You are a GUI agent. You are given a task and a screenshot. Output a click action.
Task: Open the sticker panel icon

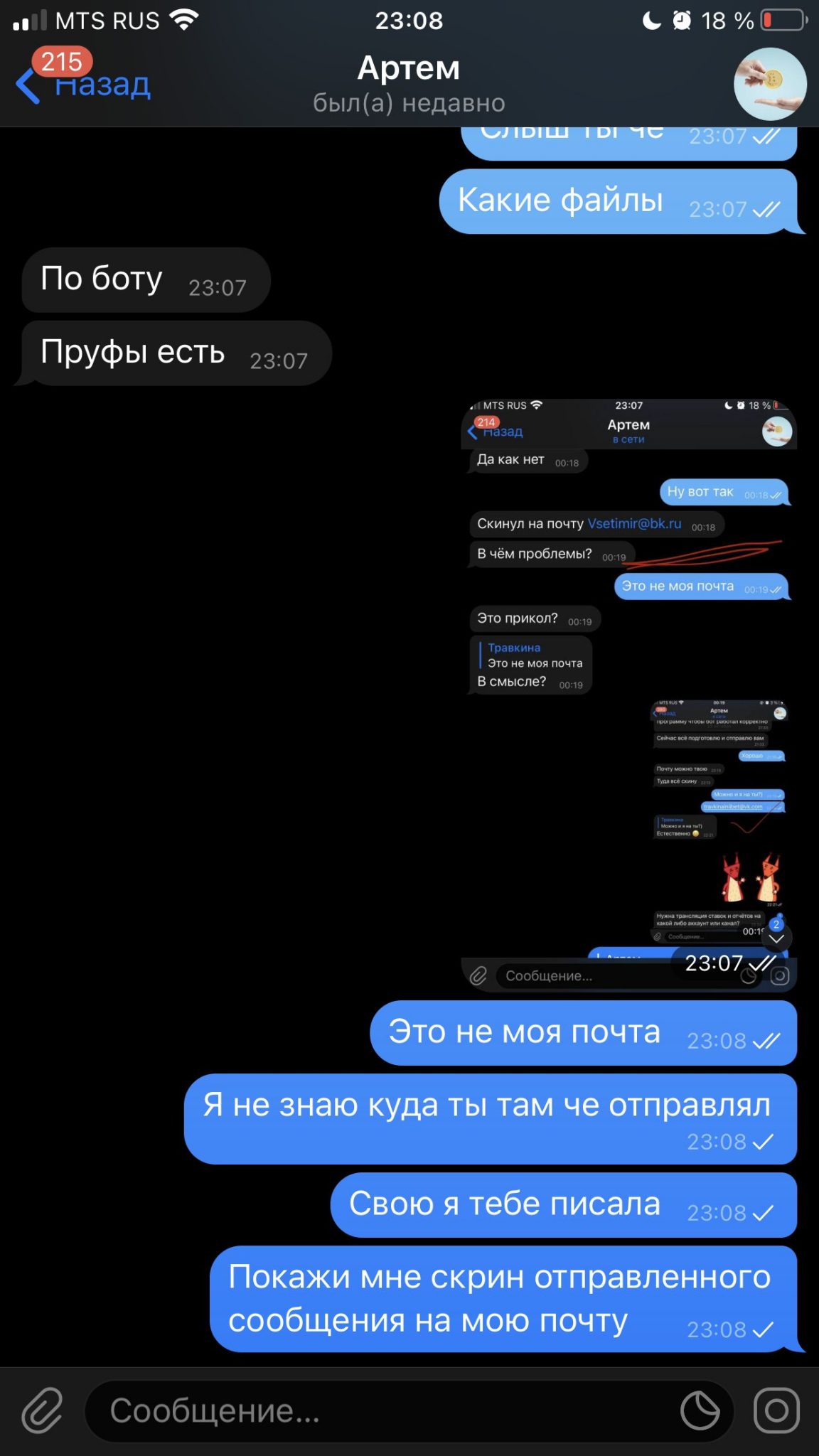point(700,1410)
